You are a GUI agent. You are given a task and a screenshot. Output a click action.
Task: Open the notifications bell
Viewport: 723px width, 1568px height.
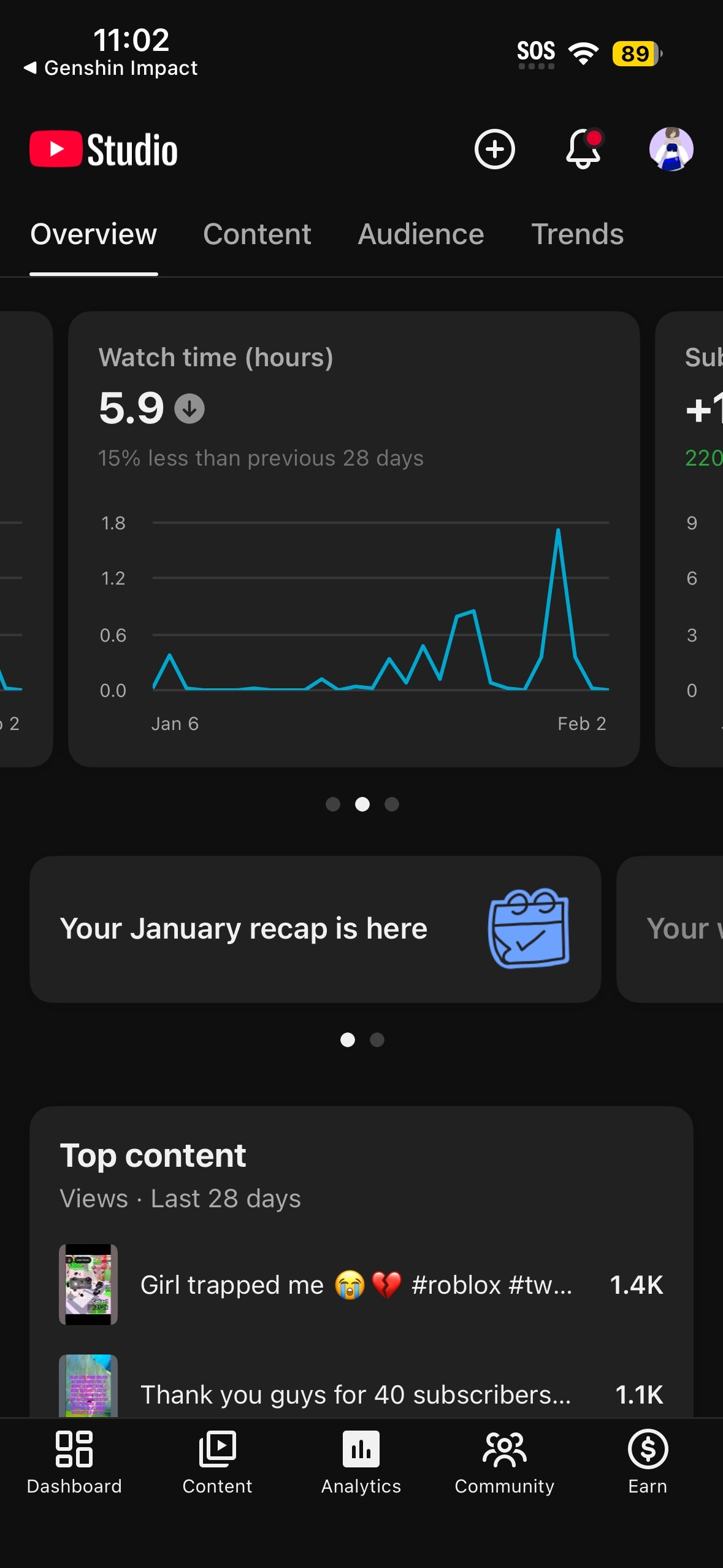coord(583,149)
